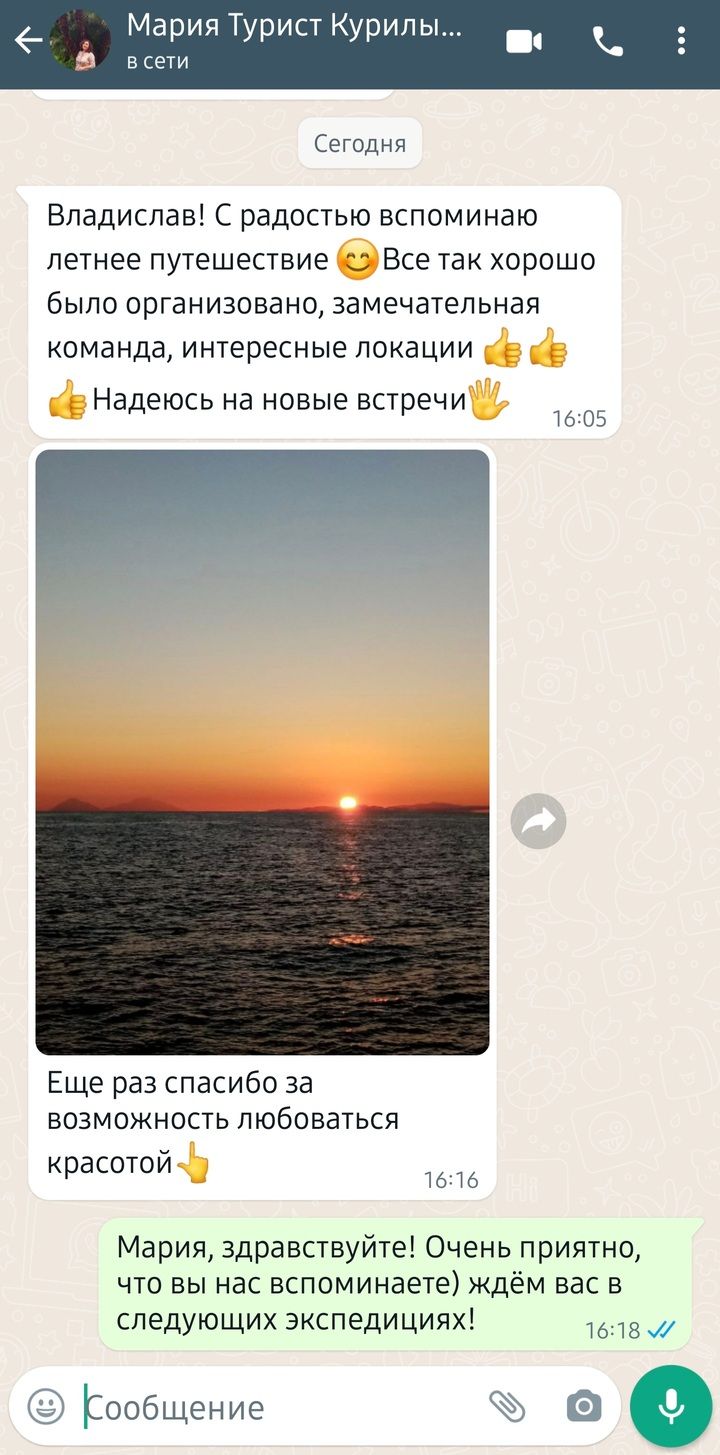Image resolution: width=720 pixels, height=1455 pixels.
Task: Forward the sunset photo
Action: tap(538, 822)
